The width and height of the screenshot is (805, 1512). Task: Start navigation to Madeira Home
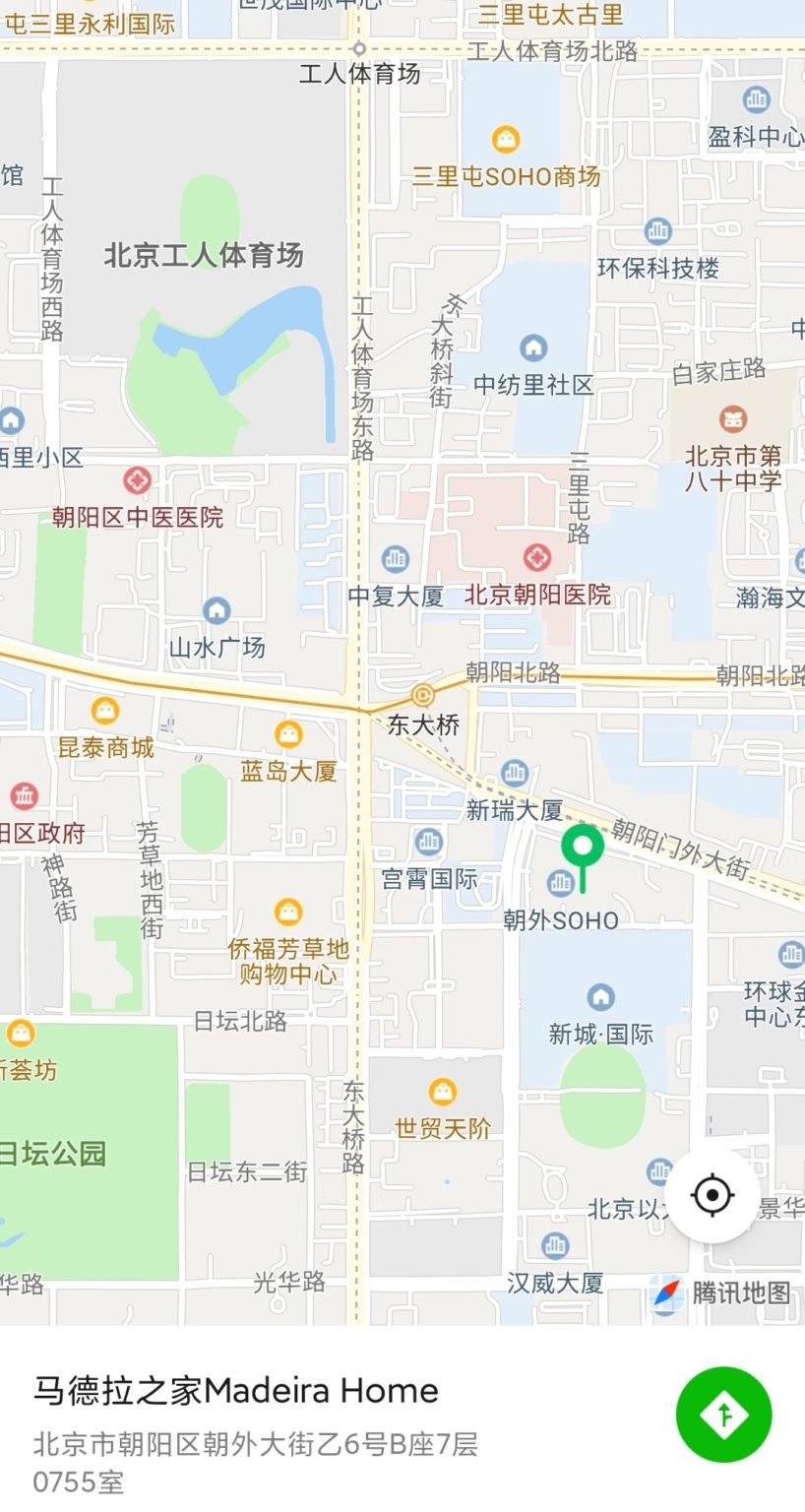723,1415
